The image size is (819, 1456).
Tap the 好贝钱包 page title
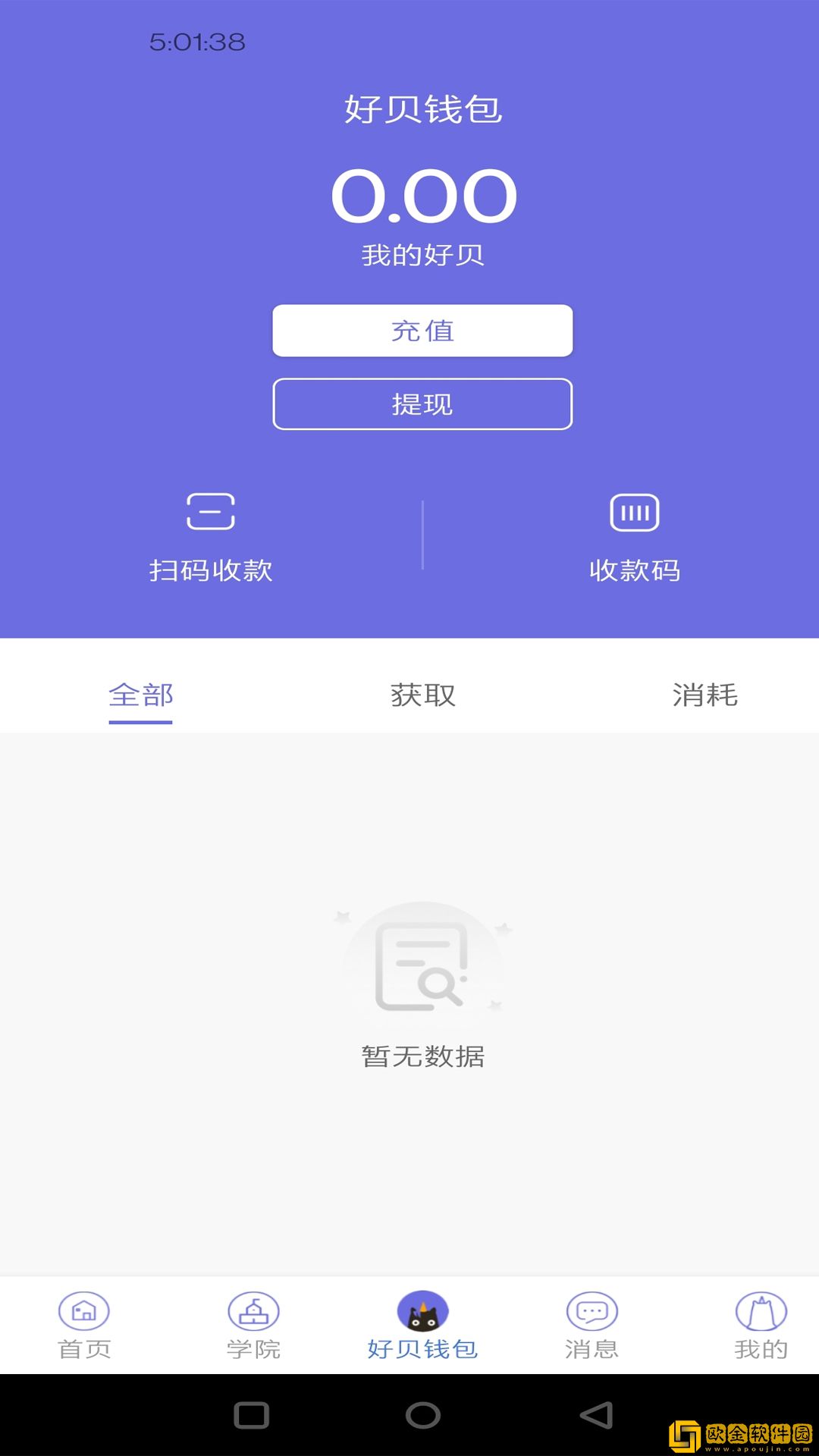click(x=422, y=107)
